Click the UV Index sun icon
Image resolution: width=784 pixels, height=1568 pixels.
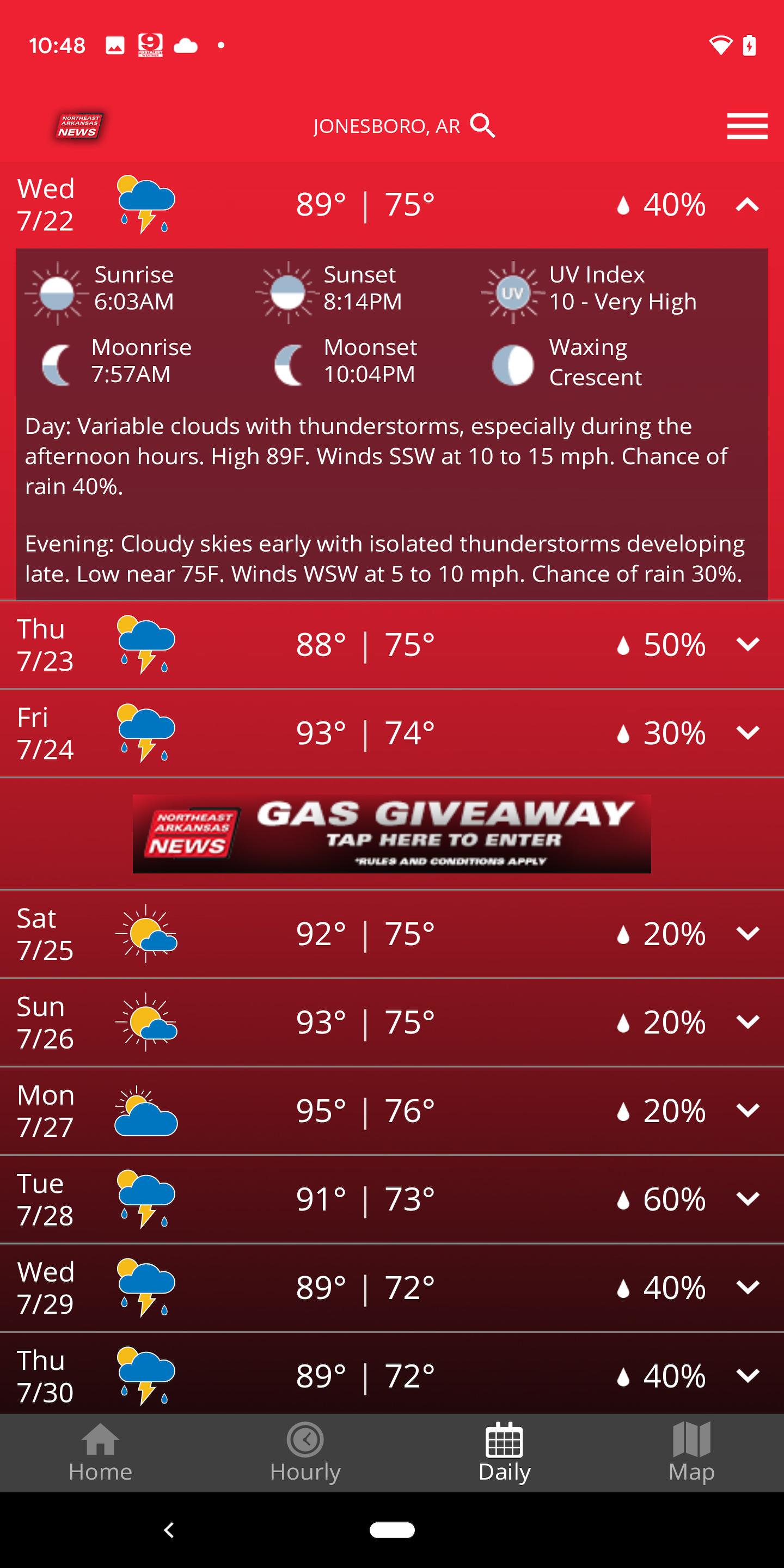point(513,293)
